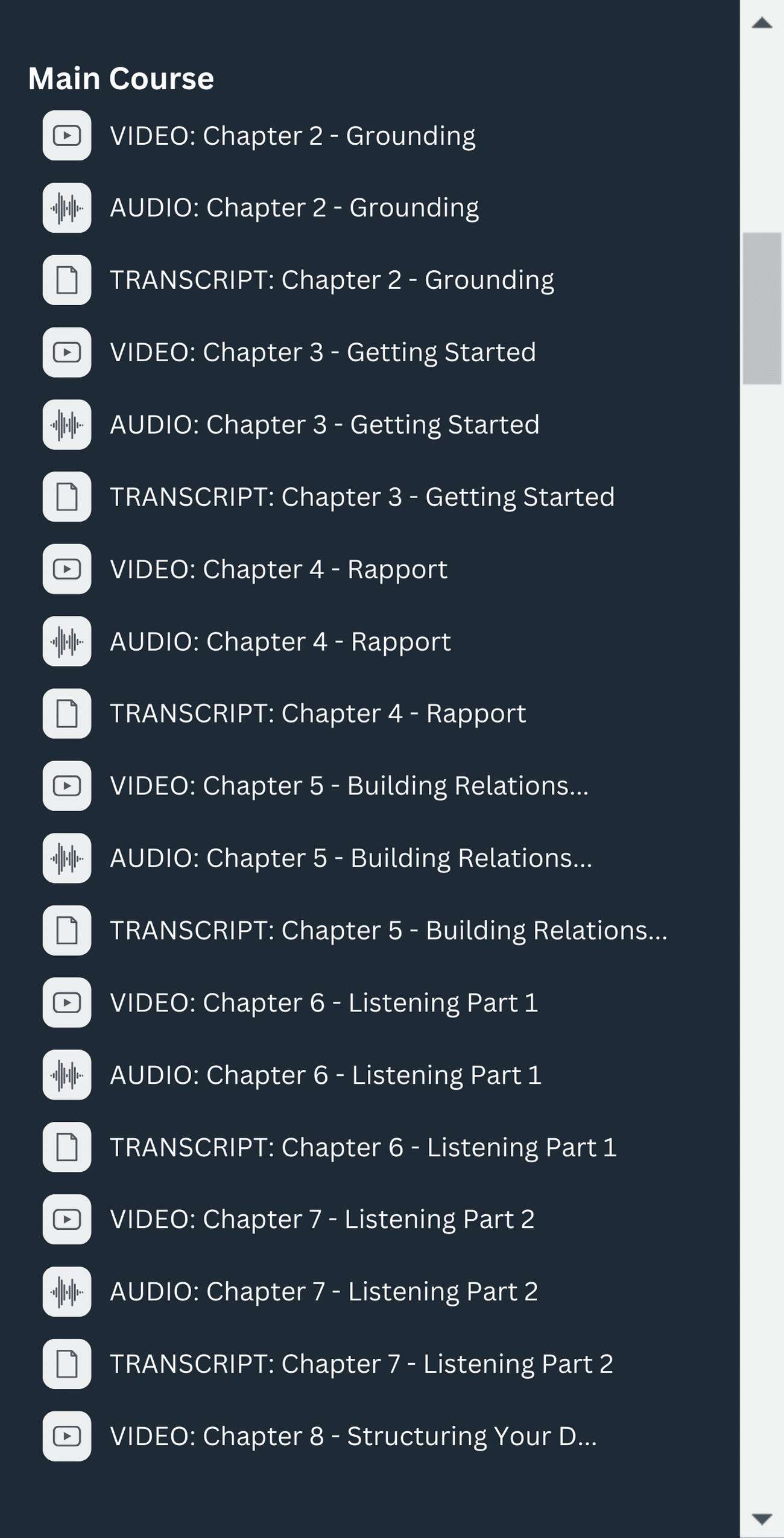Image resolution: width=784 pixels, height=1538 pixels.
Task: Open VIDEO: Chapter 6 - Listening Part 1
Action: pyautogui.click(x=324, y=1003)
